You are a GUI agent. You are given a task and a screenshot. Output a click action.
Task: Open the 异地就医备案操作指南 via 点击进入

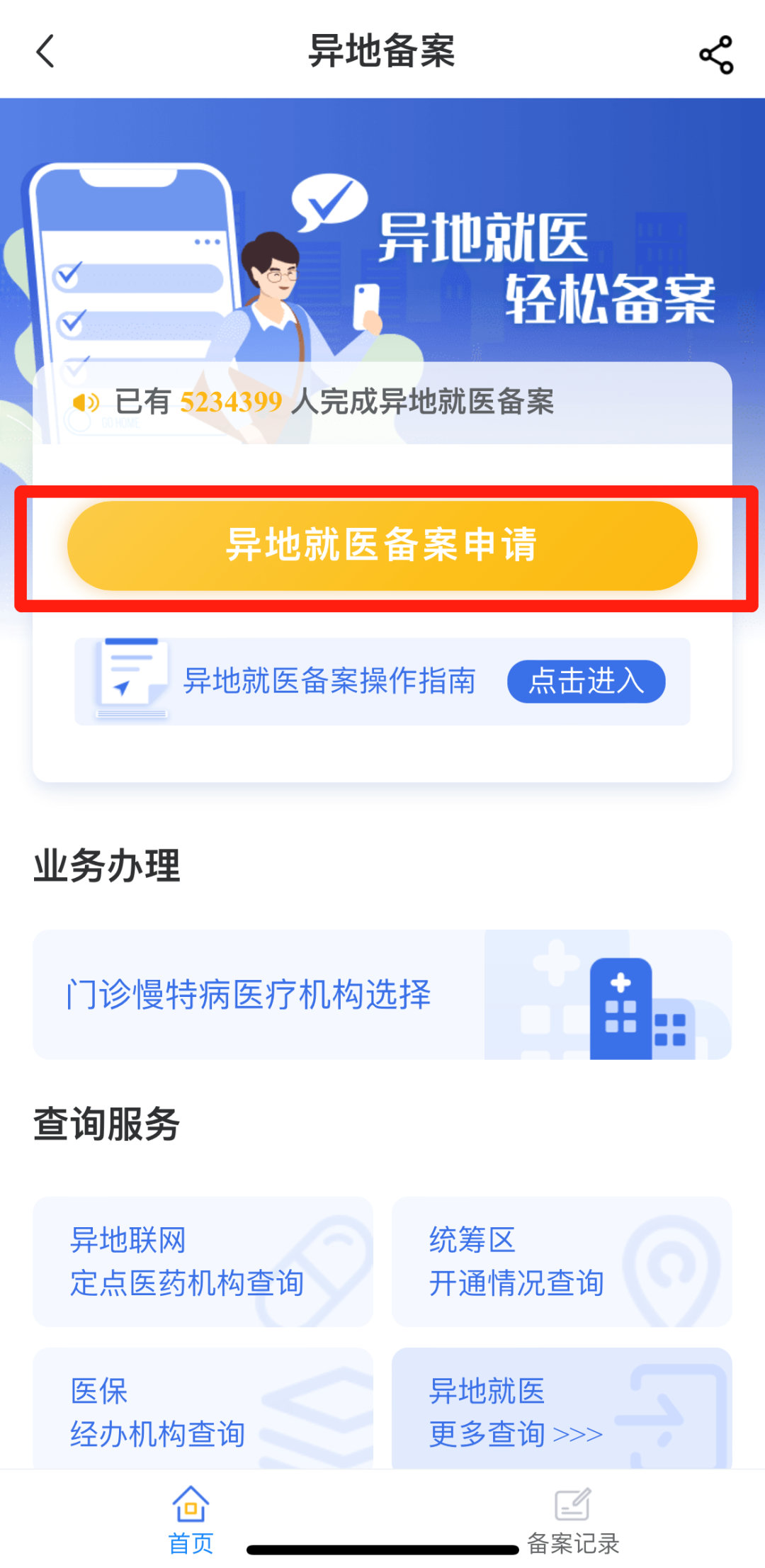point(586,682)
